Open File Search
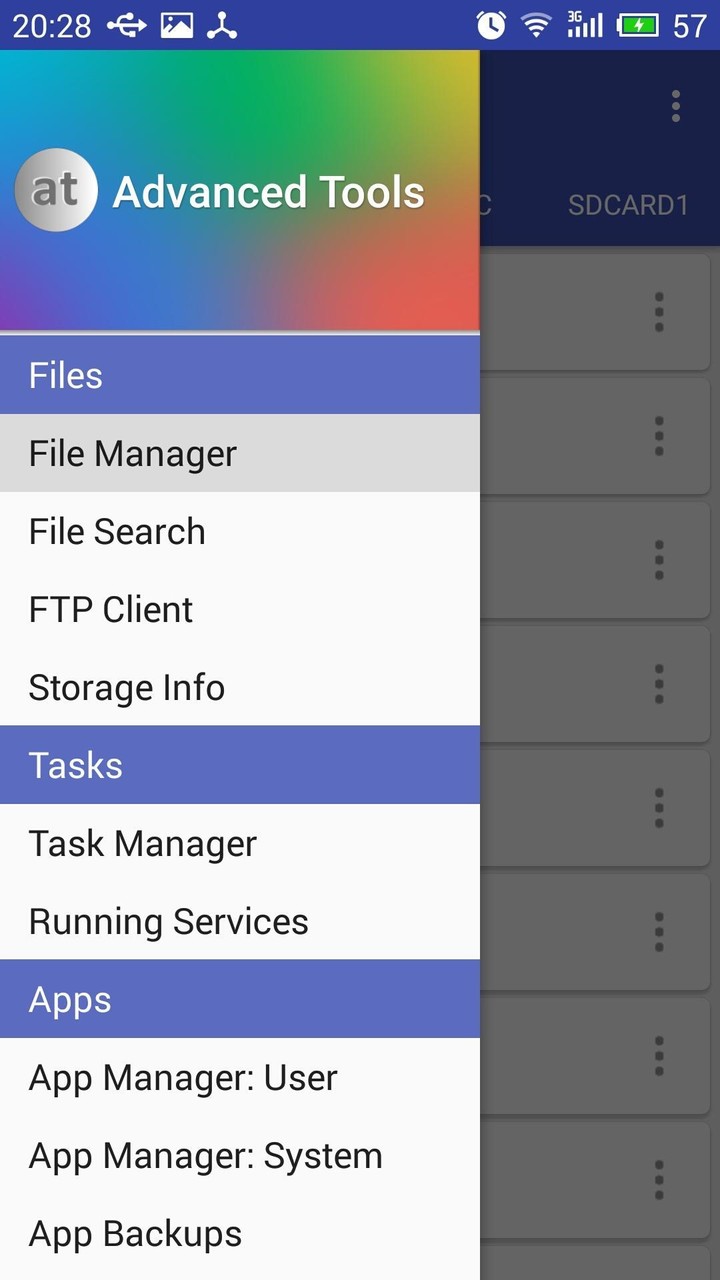The height and width of the screenshot is (1280, 720). click(x=117, y=531)
